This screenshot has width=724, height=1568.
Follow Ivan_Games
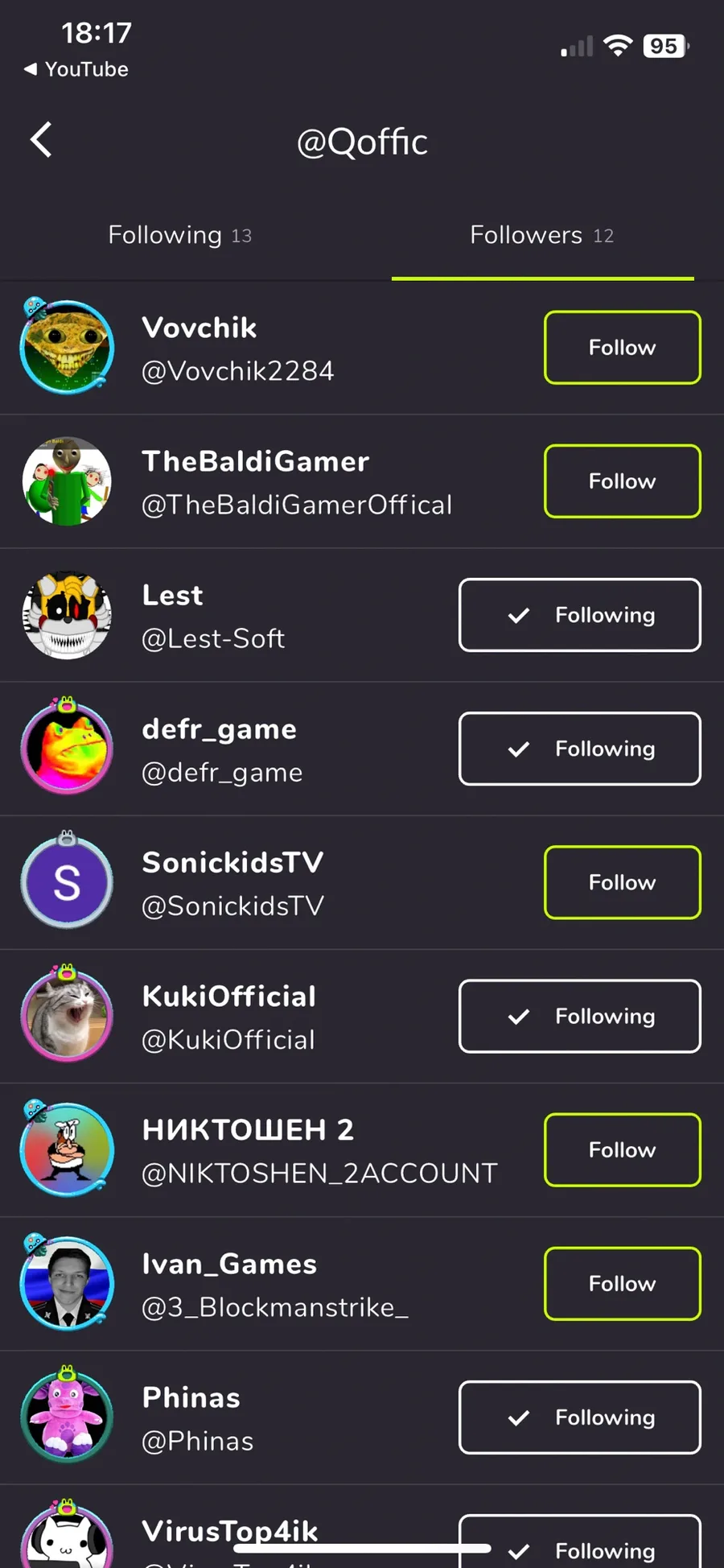622,1283
